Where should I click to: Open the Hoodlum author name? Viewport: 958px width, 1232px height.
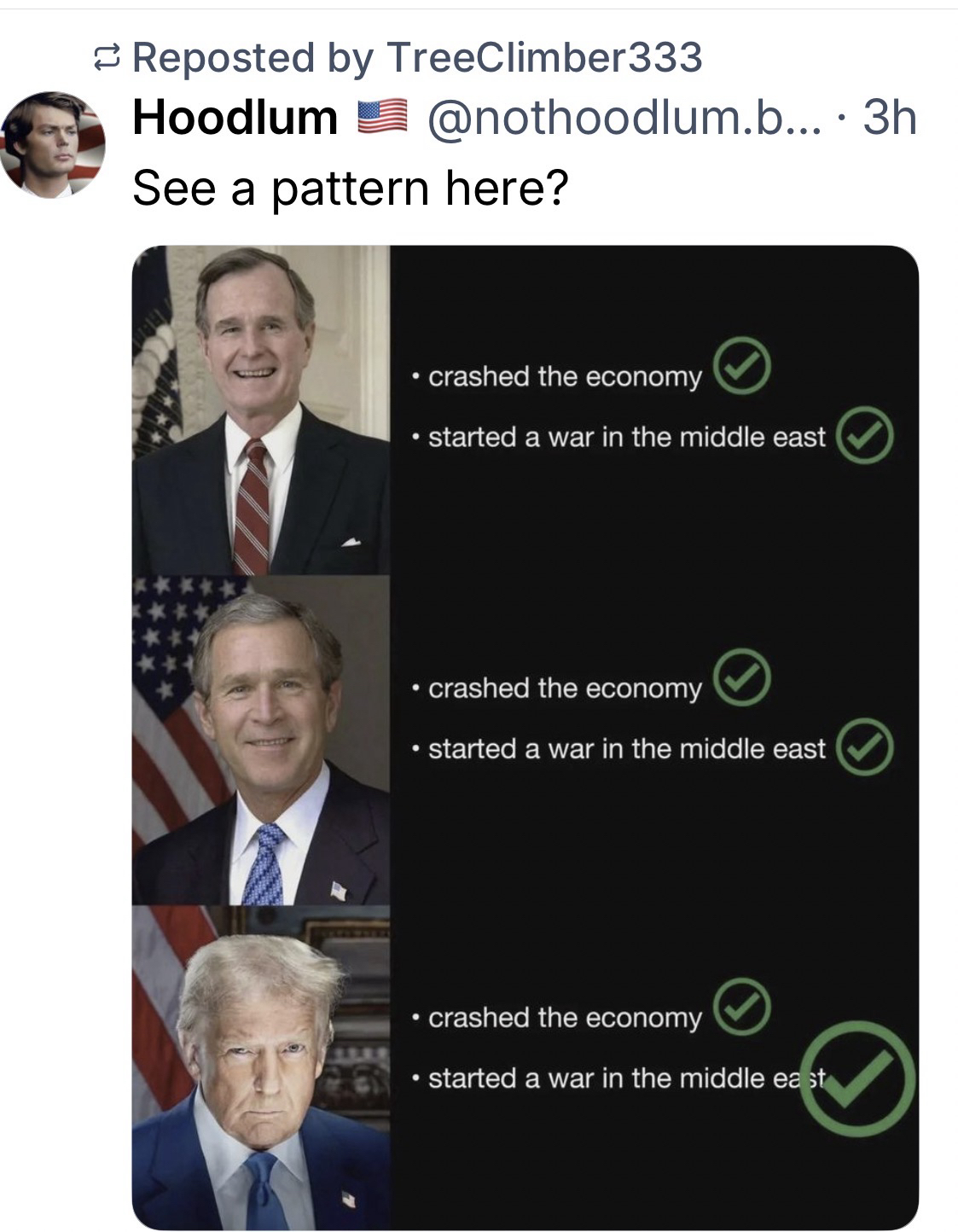[x=235, y=117]
